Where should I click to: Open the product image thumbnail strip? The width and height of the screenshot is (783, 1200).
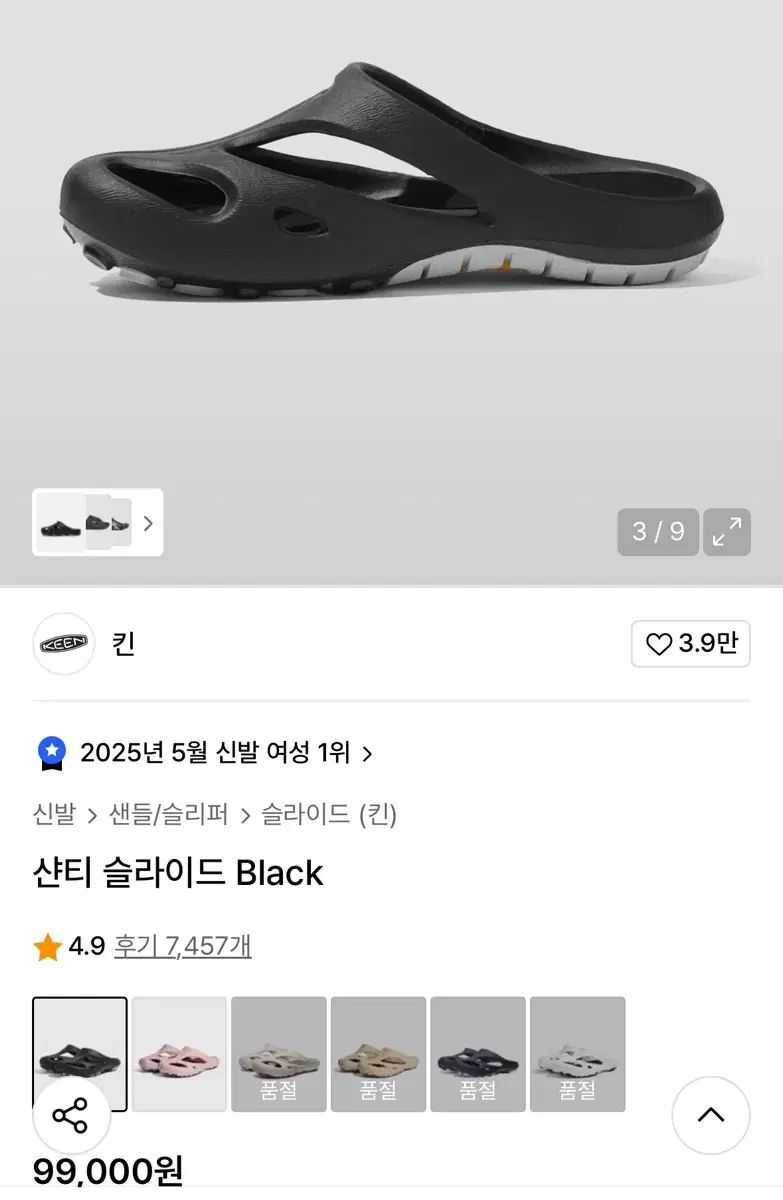[x=98, y=523]
